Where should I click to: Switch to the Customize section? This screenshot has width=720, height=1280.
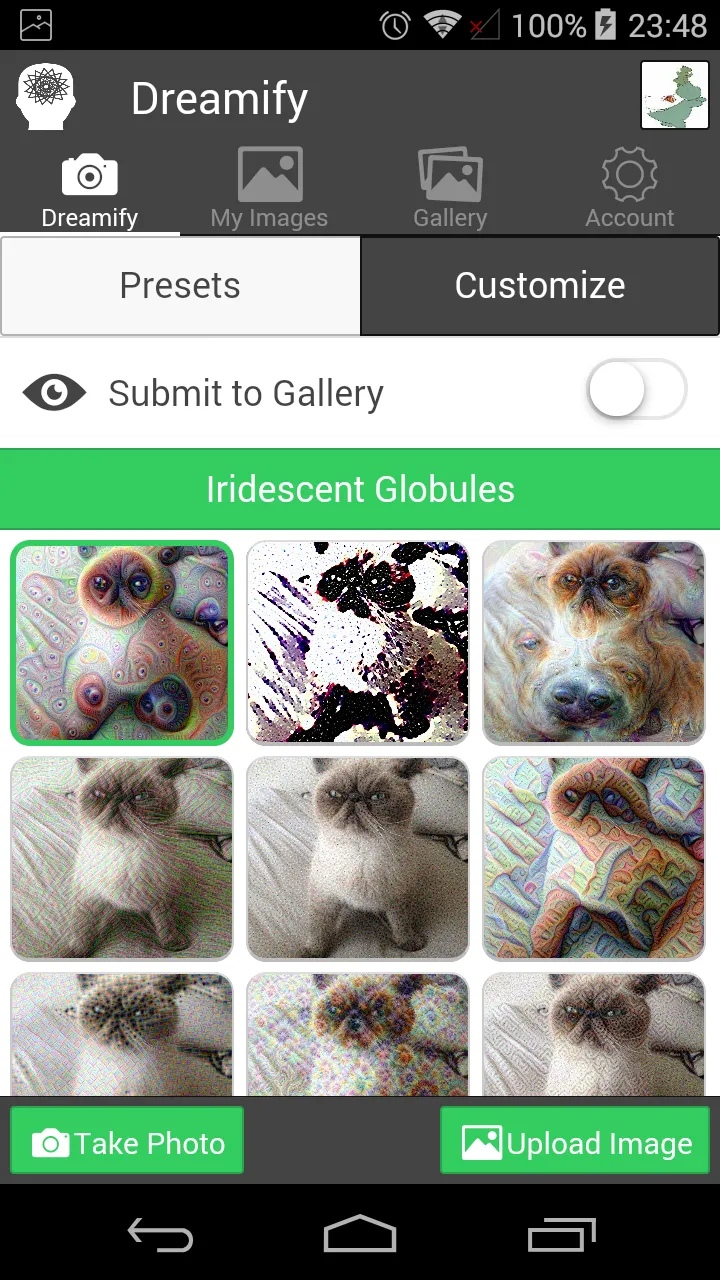540,286
